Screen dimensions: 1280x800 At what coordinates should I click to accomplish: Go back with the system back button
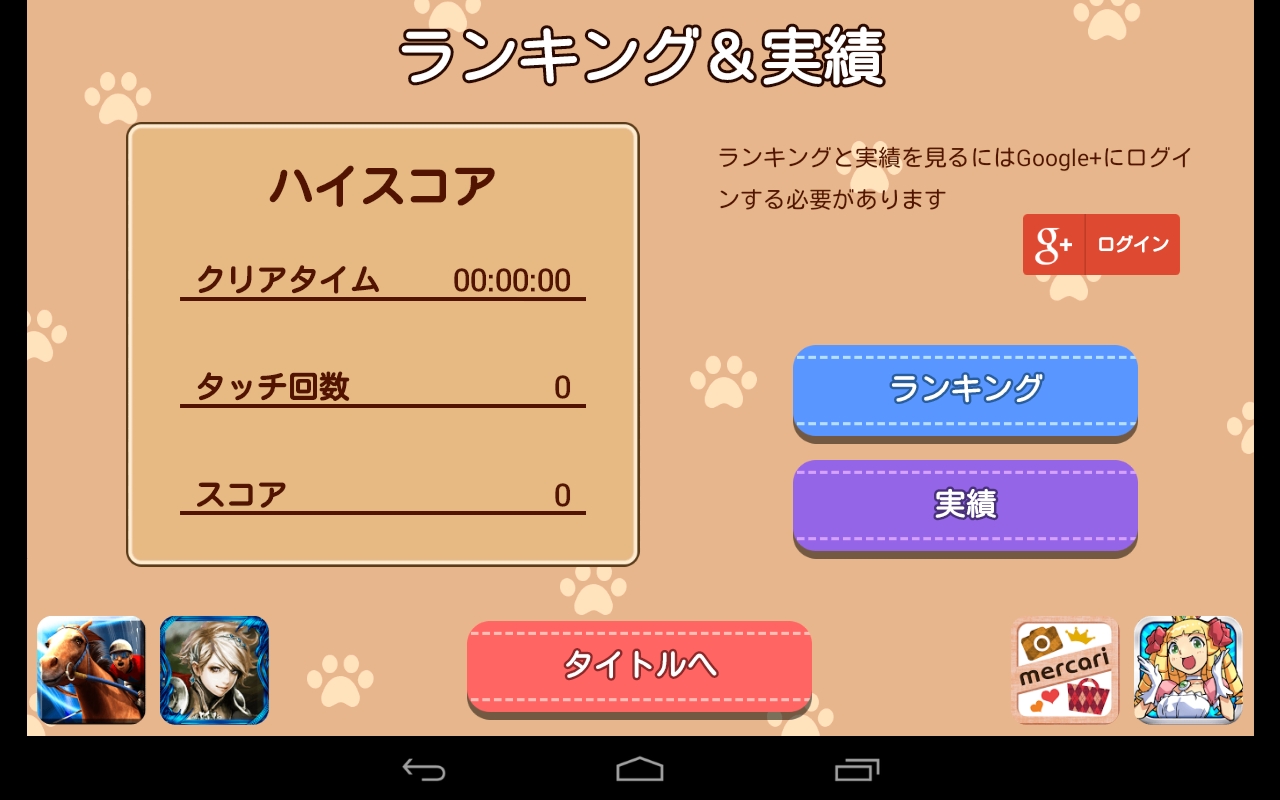pos(424,769)
